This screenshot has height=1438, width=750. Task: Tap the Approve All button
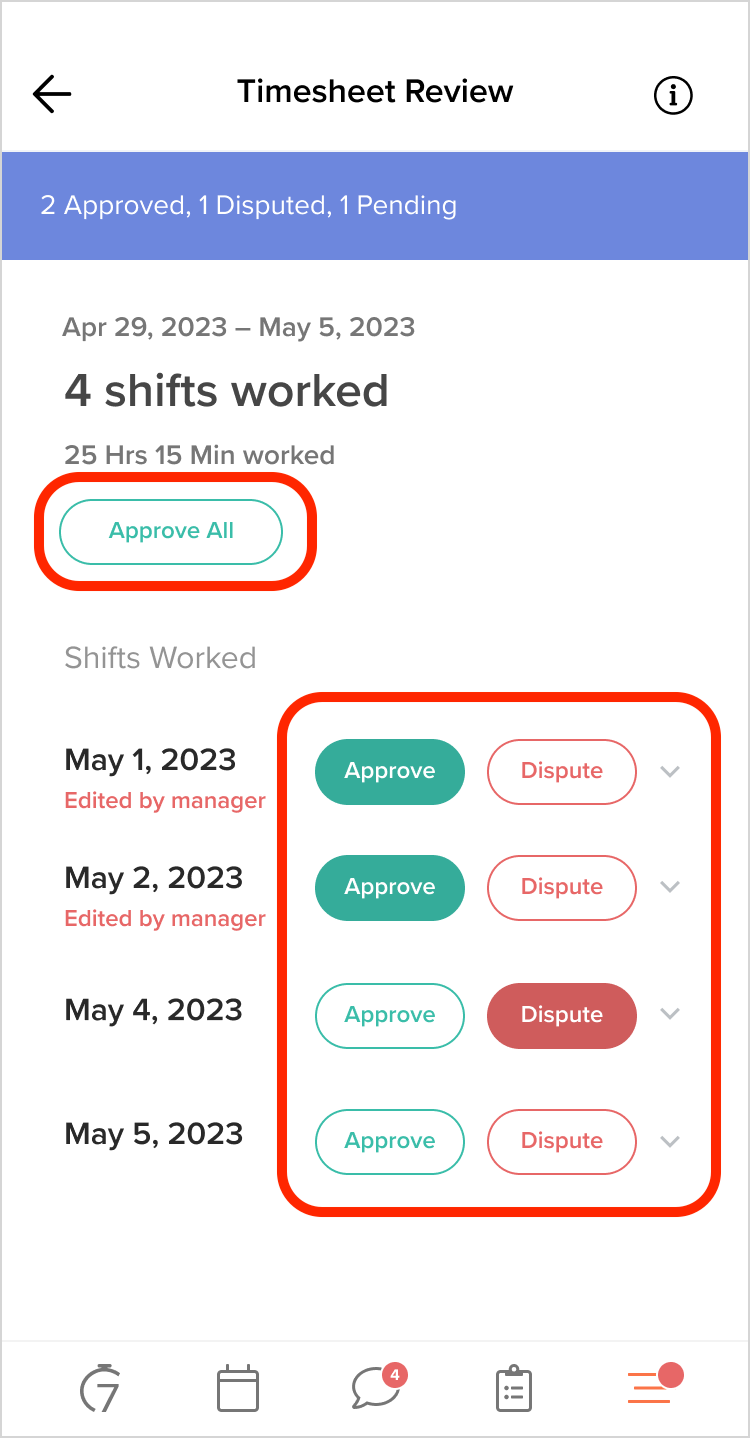tap(171, 531)
